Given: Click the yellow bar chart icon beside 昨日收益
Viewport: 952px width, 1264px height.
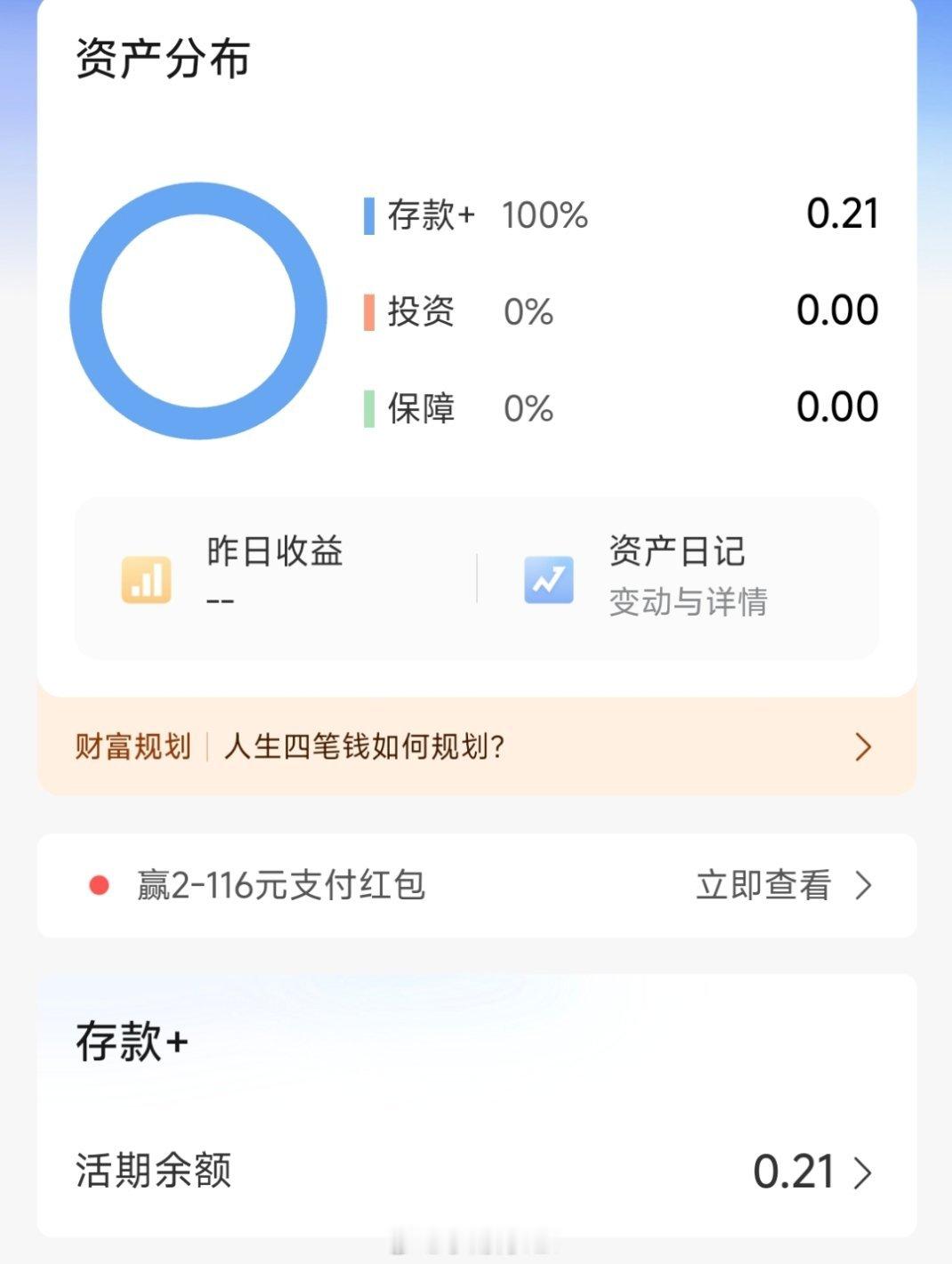Looking at the screenshot, I should click(x=147, y=579).
